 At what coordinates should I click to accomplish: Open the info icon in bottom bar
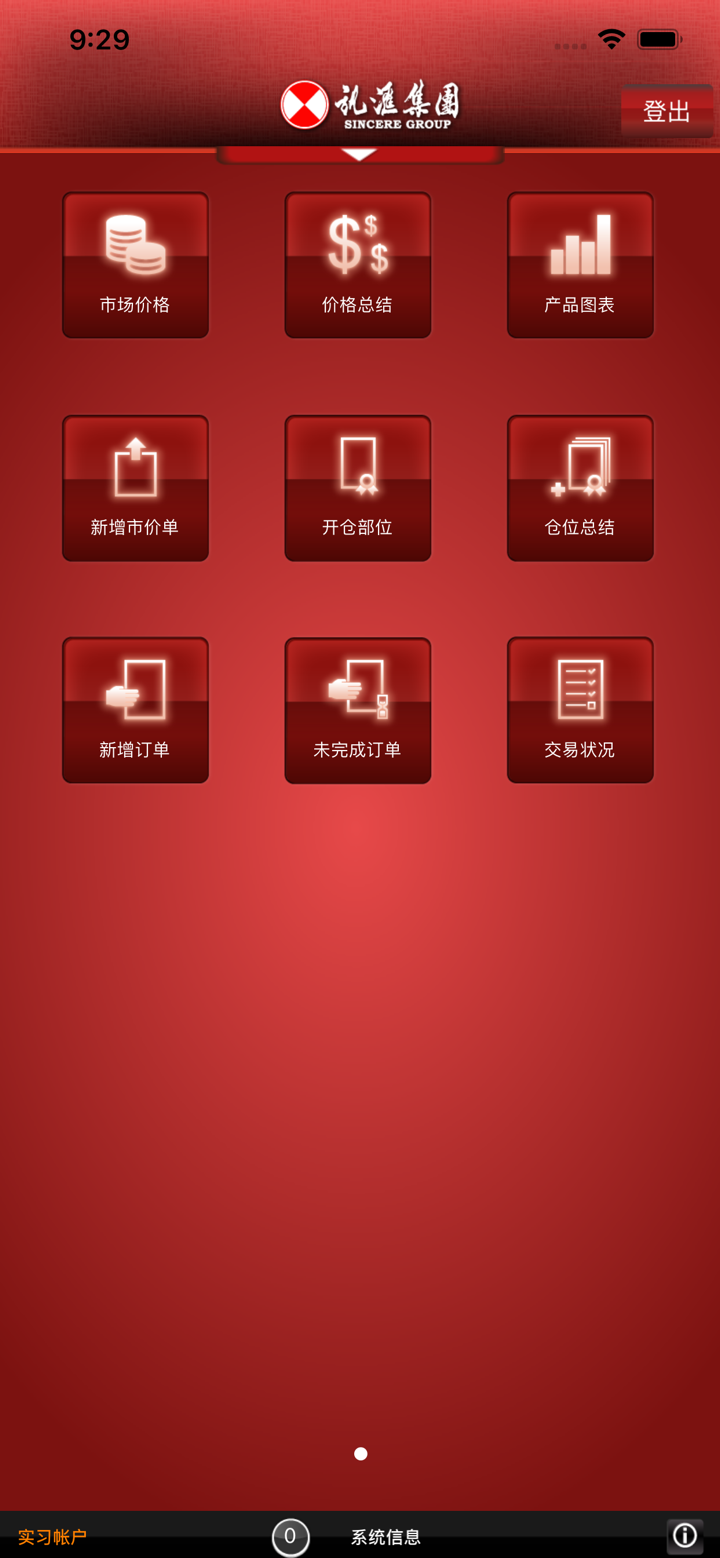[x=685, y=1535]
